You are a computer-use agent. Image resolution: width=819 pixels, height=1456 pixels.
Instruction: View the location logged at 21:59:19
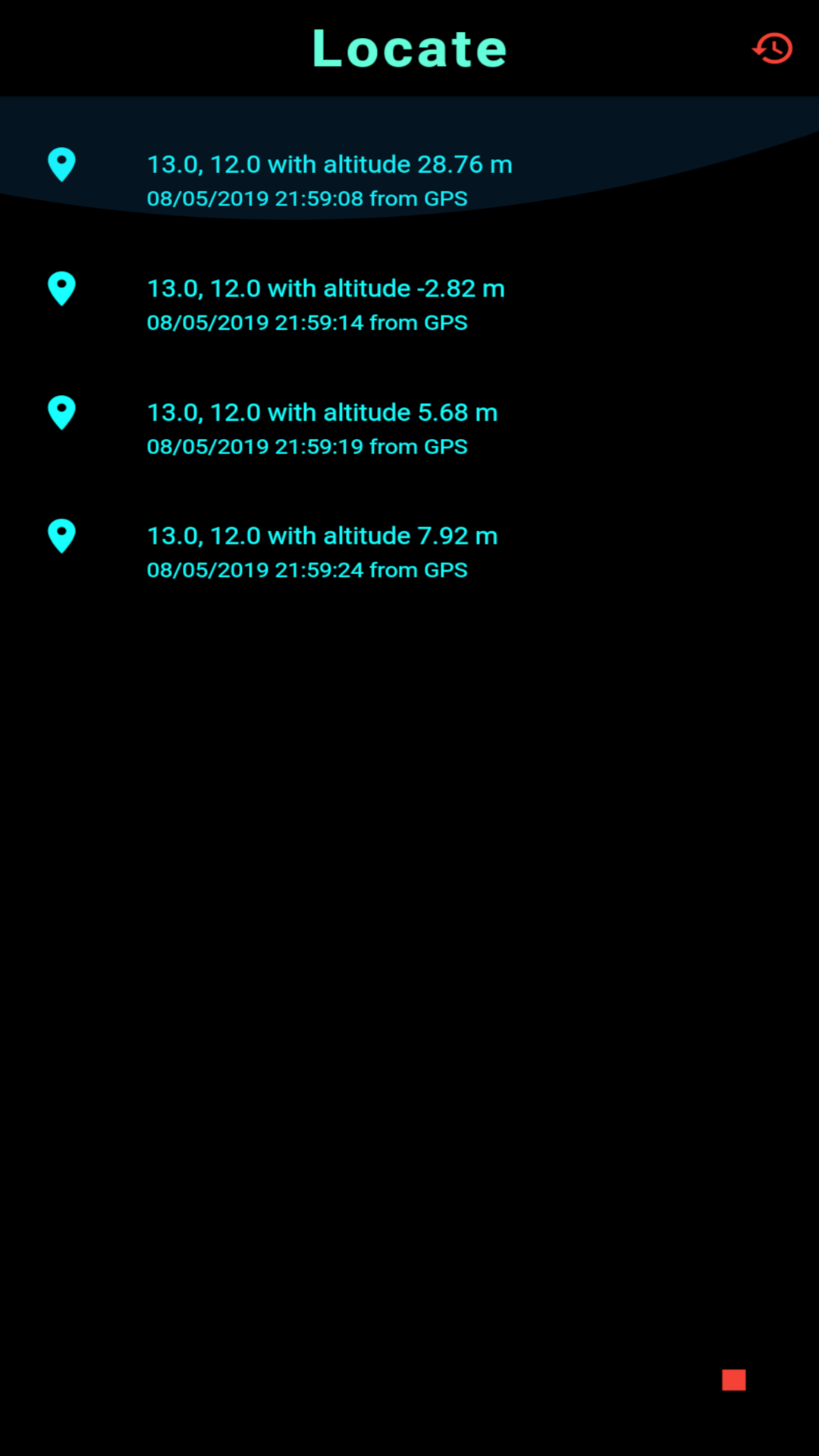pos(409,428)
